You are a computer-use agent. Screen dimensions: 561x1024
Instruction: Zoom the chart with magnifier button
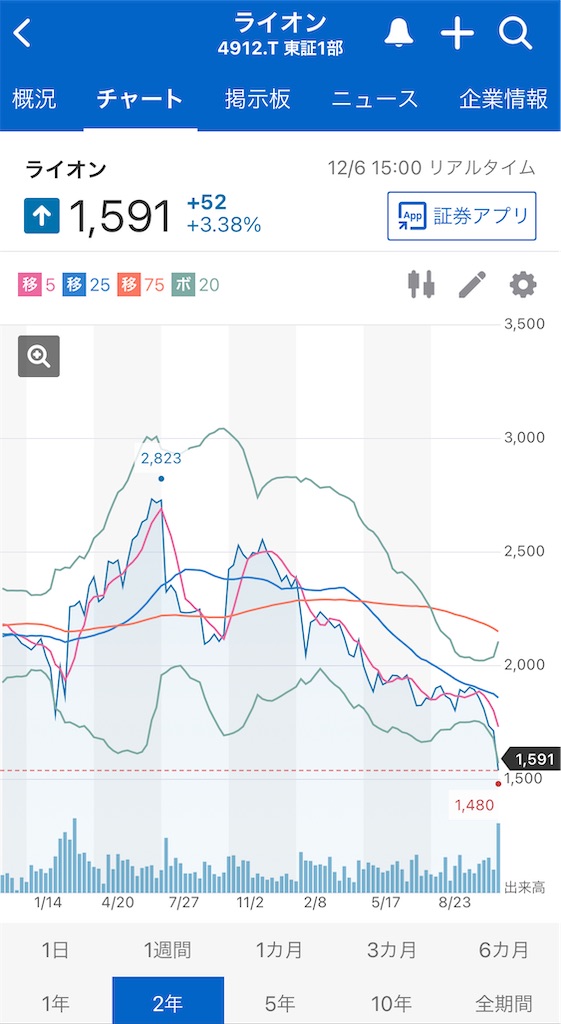point(39,357)
